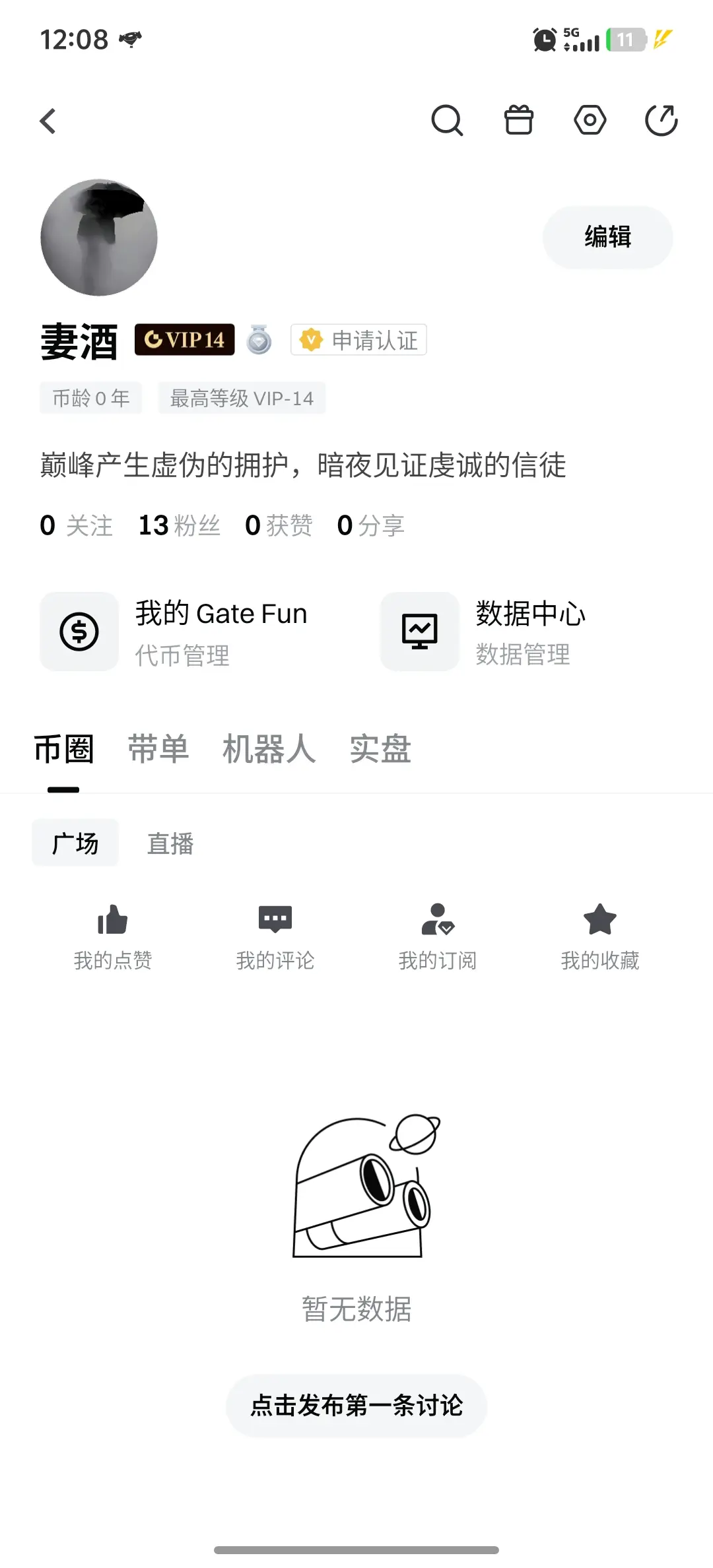Select the 机器人 tab
713x1568 pixels.
pos(268,750)
